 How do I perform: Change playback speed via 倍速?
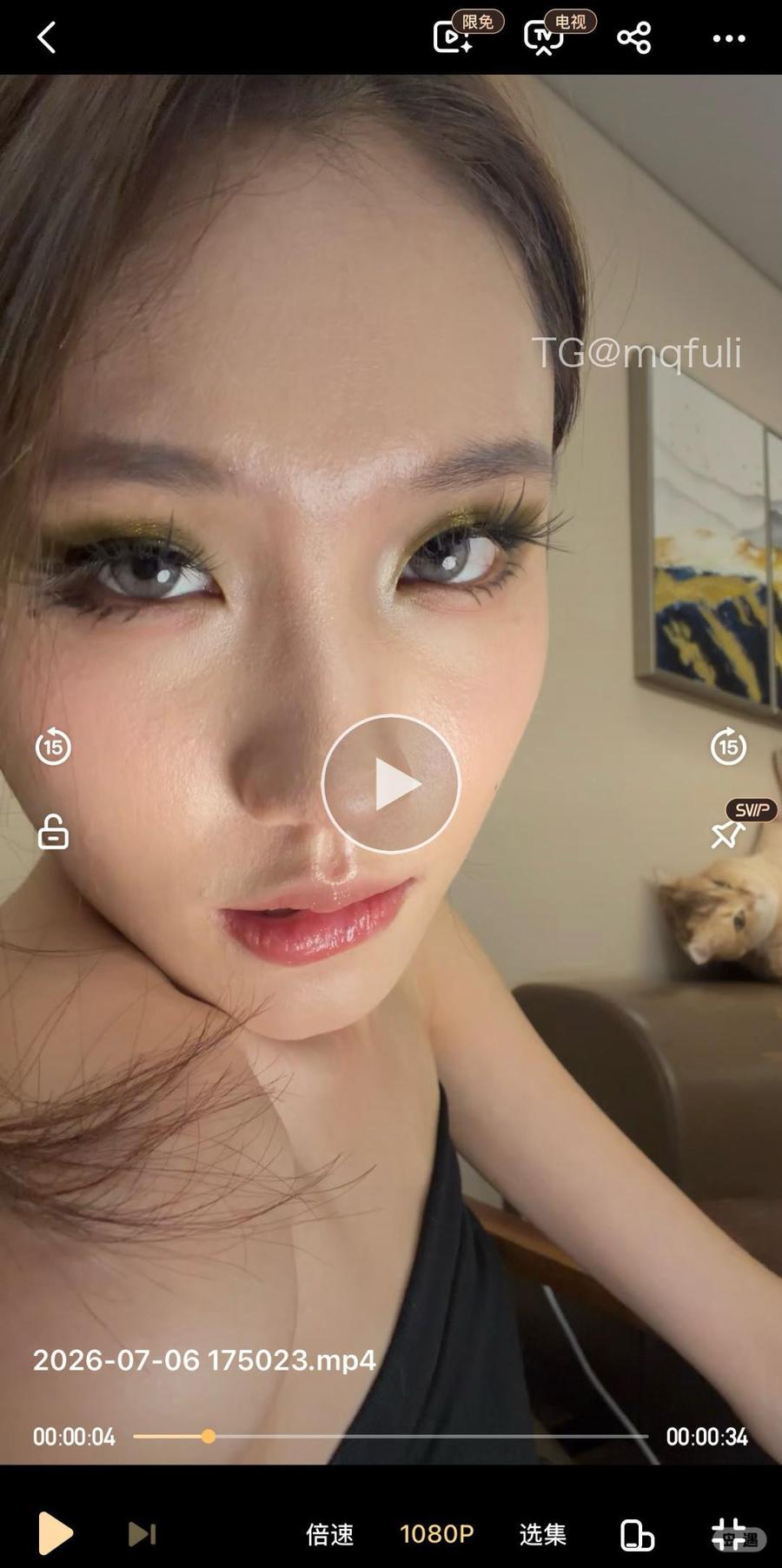330,1534
